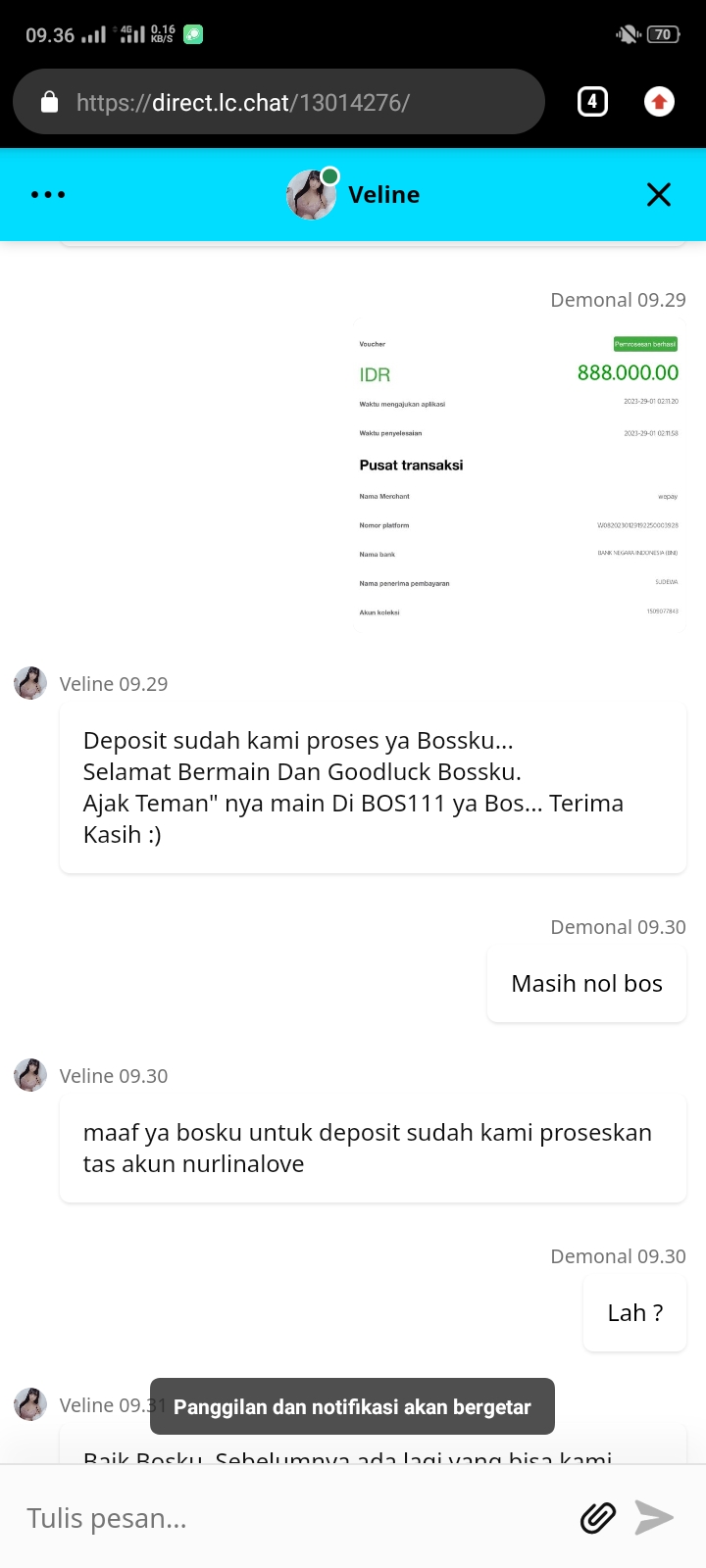This screenshot has height=1568, width=706.
Task: Send the message with the arrow icon
Action: click(654, 1518)
